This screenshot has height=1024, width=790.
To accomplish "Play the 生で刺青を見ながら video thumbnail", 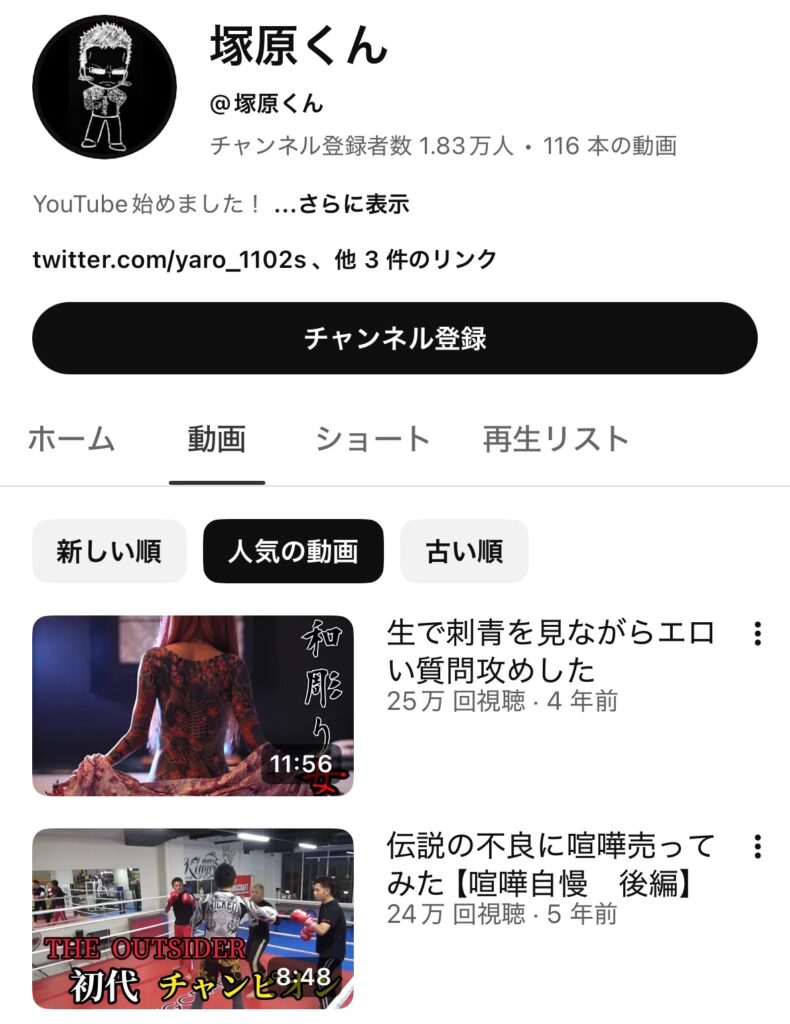I will click(193, 705).
